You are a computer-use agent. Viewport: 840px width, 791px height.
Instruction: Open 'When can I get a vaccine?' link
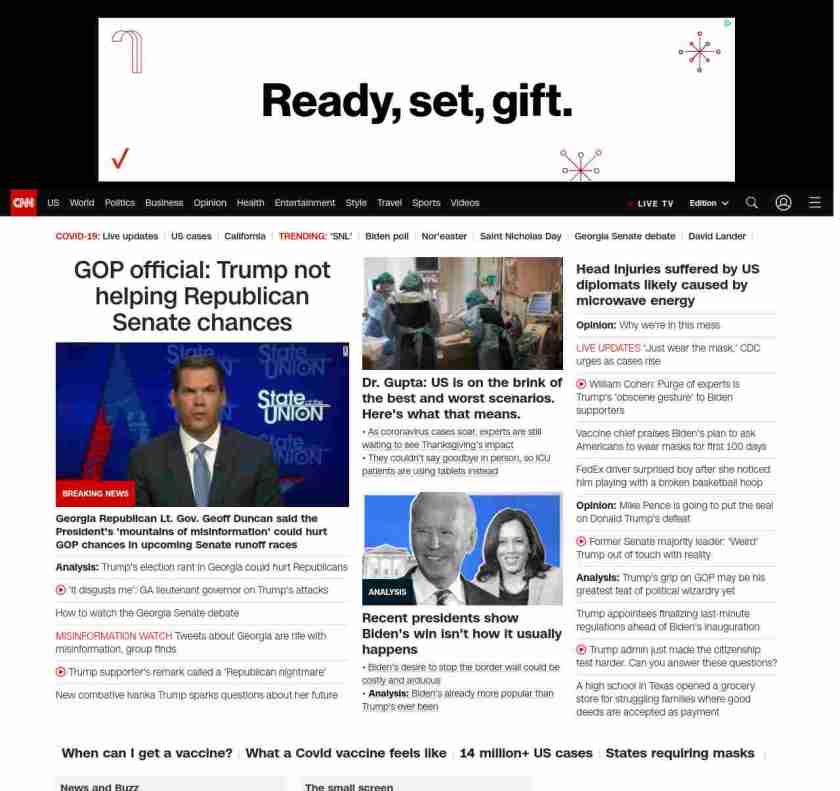[147, 753]
